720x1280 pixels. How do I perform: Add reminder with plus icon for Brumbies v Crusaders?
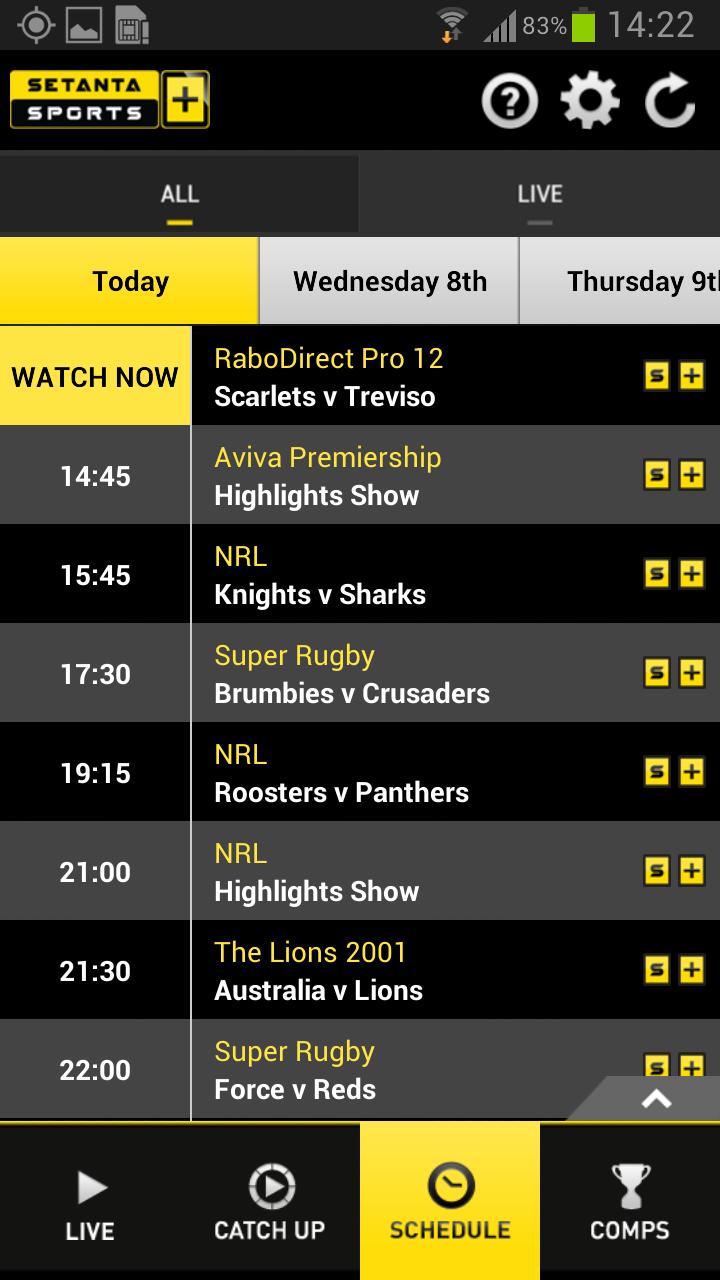click(694, 673)
